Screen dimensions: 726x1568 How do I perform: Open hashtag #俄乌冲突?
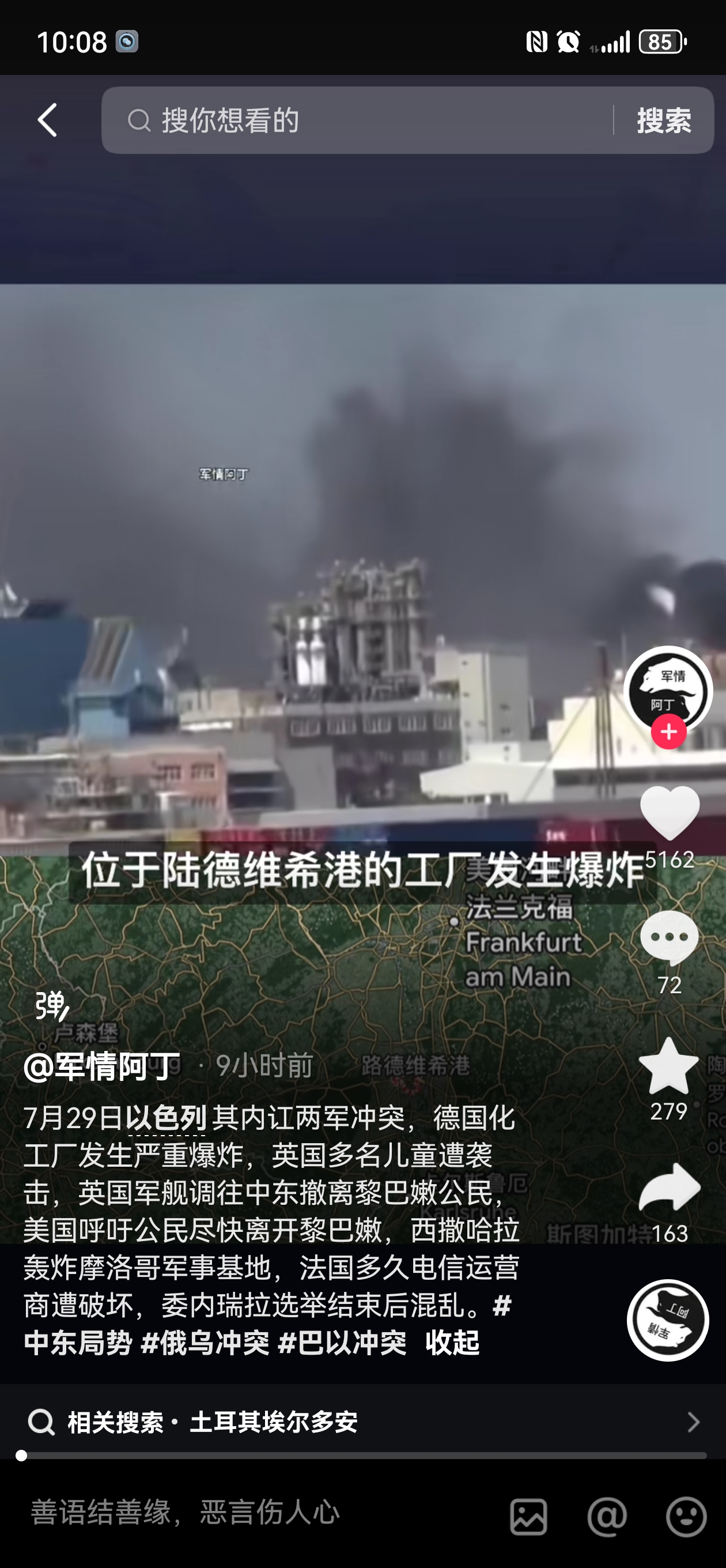(205, 1342)
